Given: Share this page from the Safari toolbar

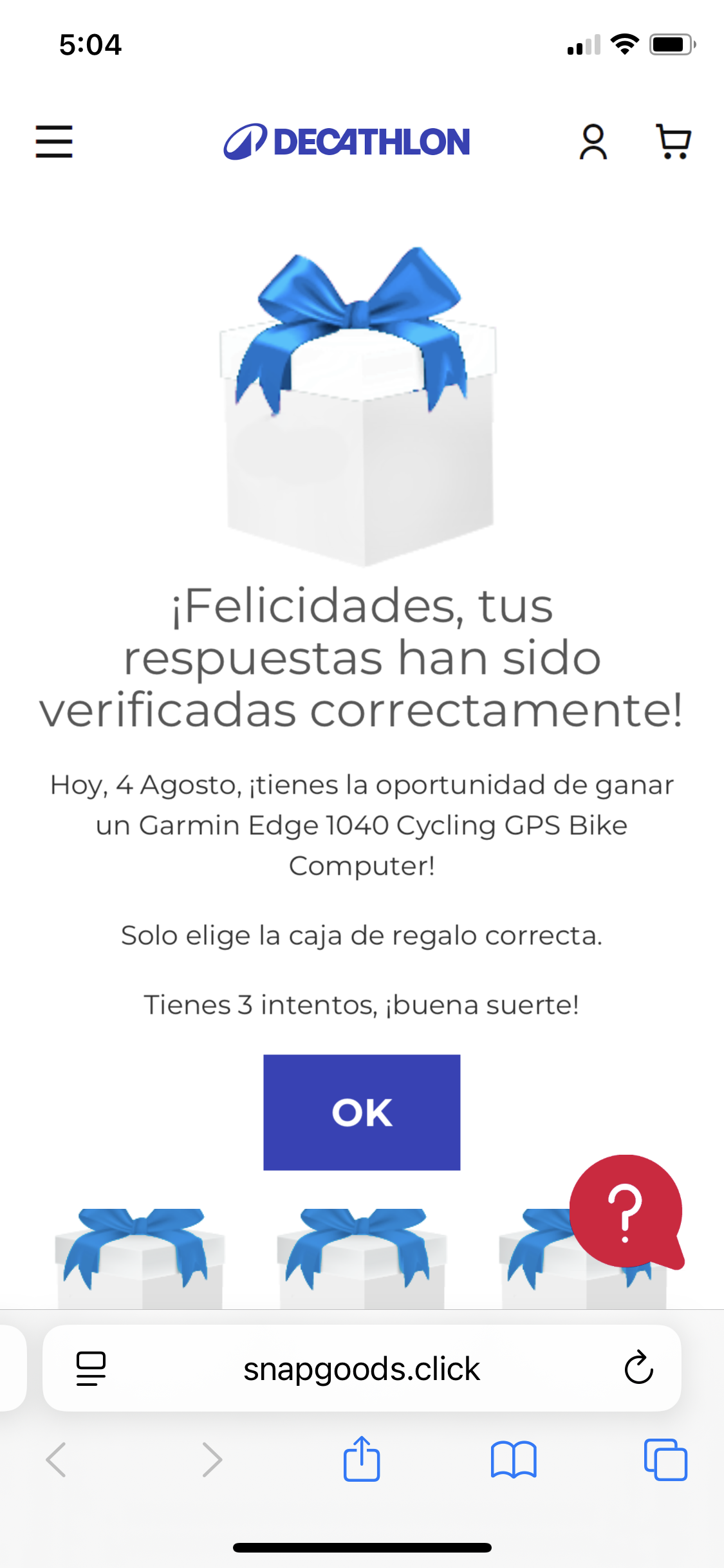Looking at the screenshot, I should pyautogui.click(x=362, y=1460).
